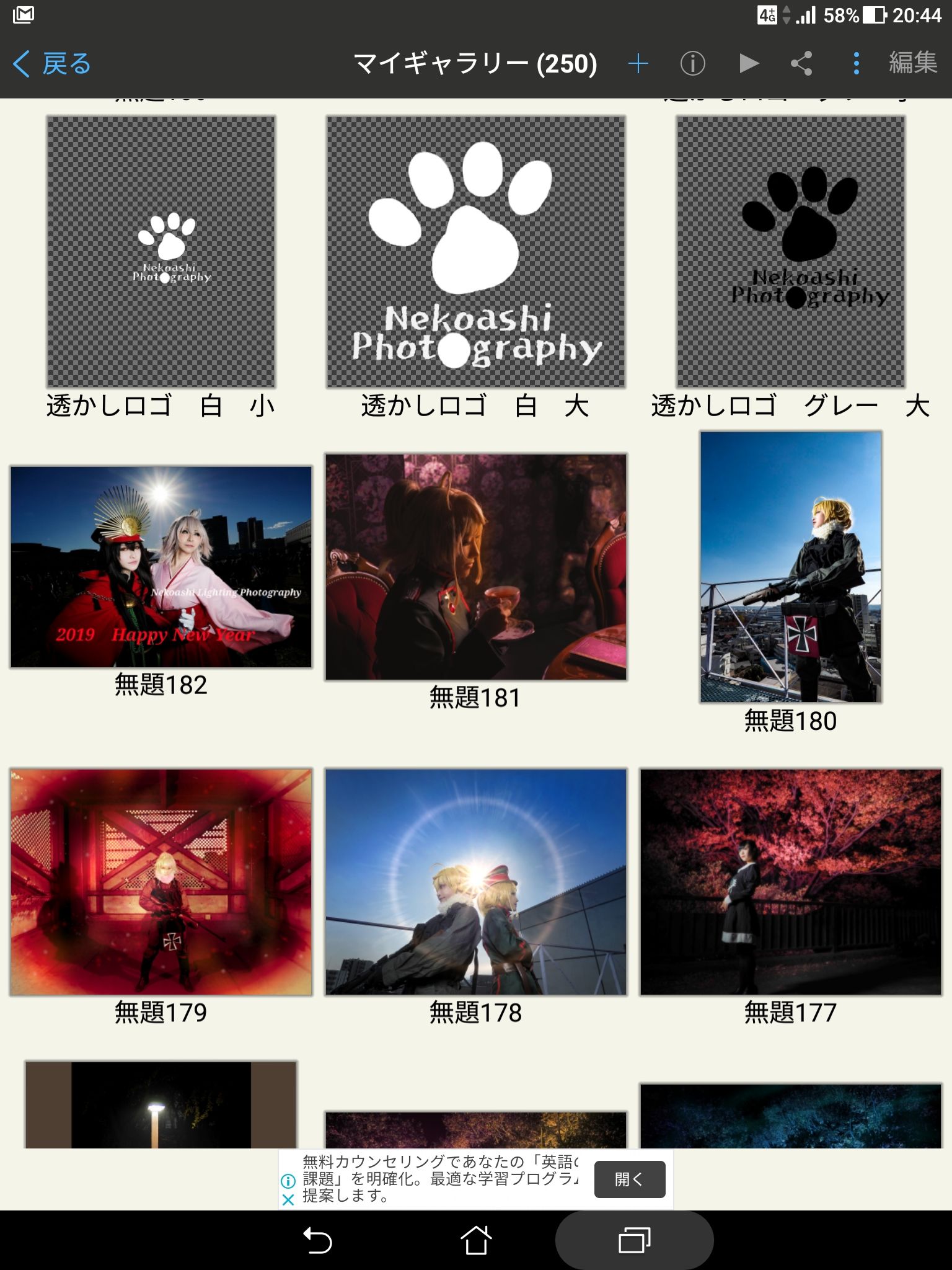This screenshot has height=1270, width=952.
Task: Open artwork 無題181
Action: [x=476, y=567]
